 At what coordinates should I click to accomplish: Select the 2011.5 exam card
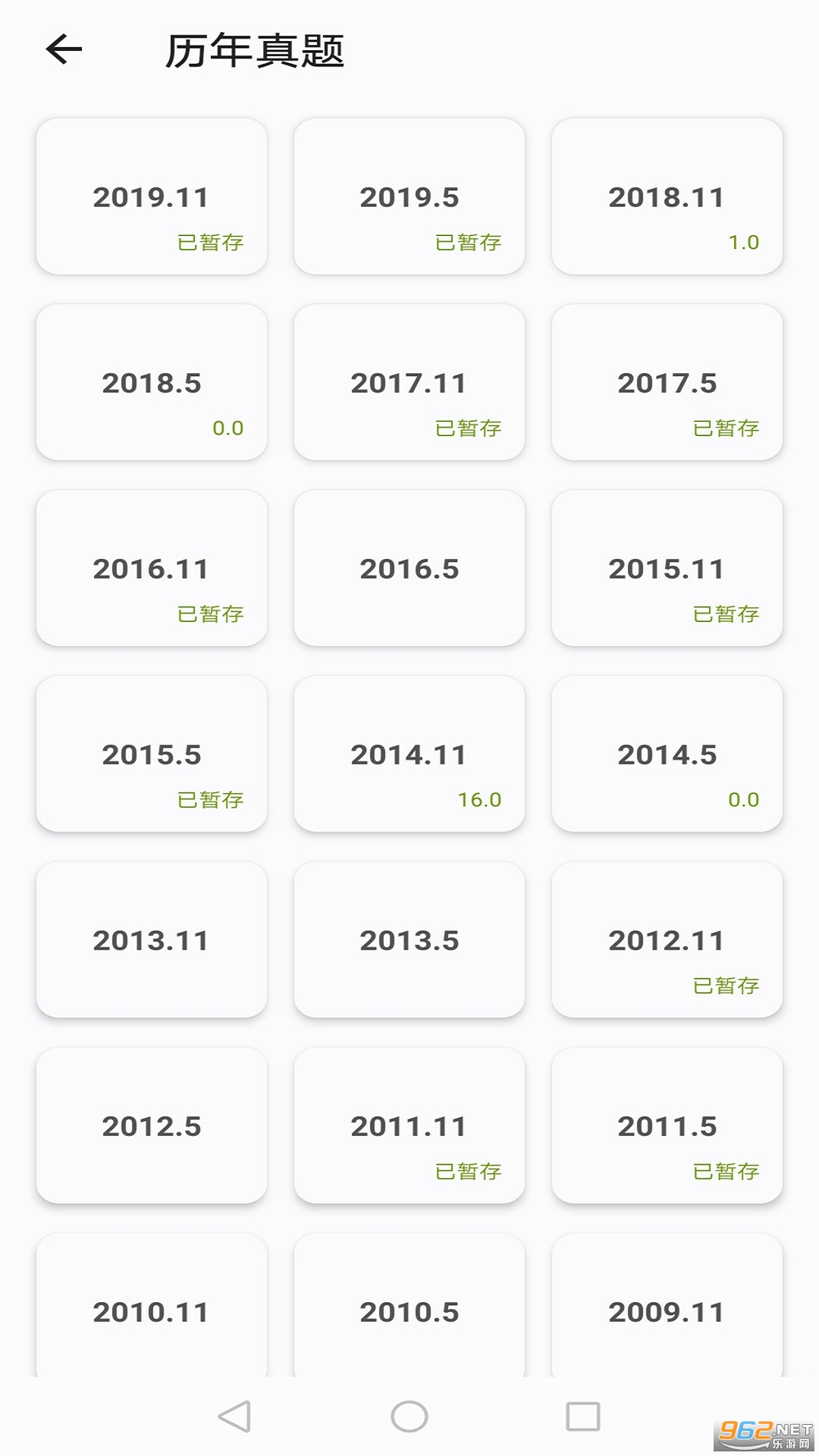[x=667, y=1126]
